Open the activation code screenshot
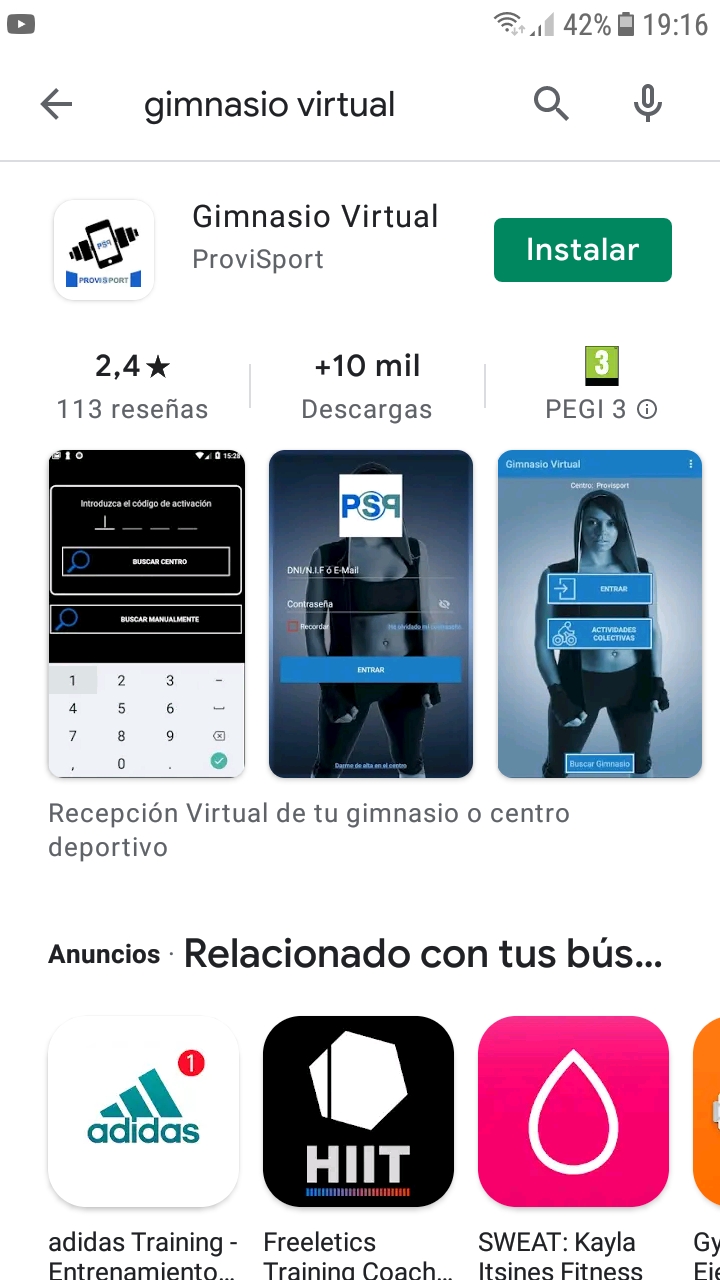The height and width of the screenshot is (1280, 720). (147, 613)
